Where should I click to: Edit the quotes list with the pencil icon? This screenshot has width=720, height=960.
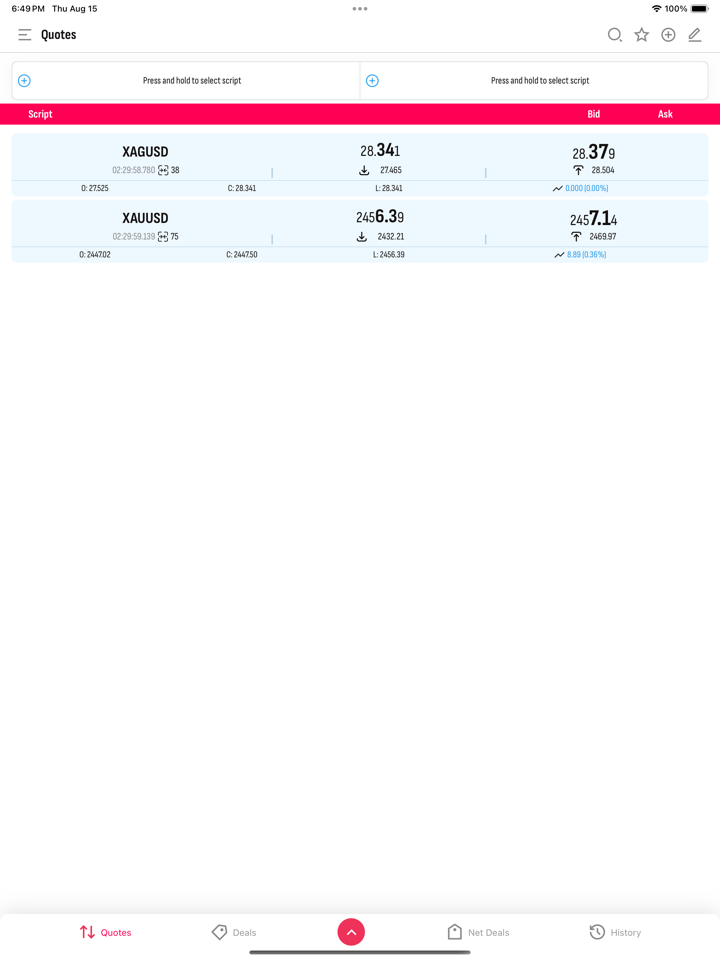point(695,35)
